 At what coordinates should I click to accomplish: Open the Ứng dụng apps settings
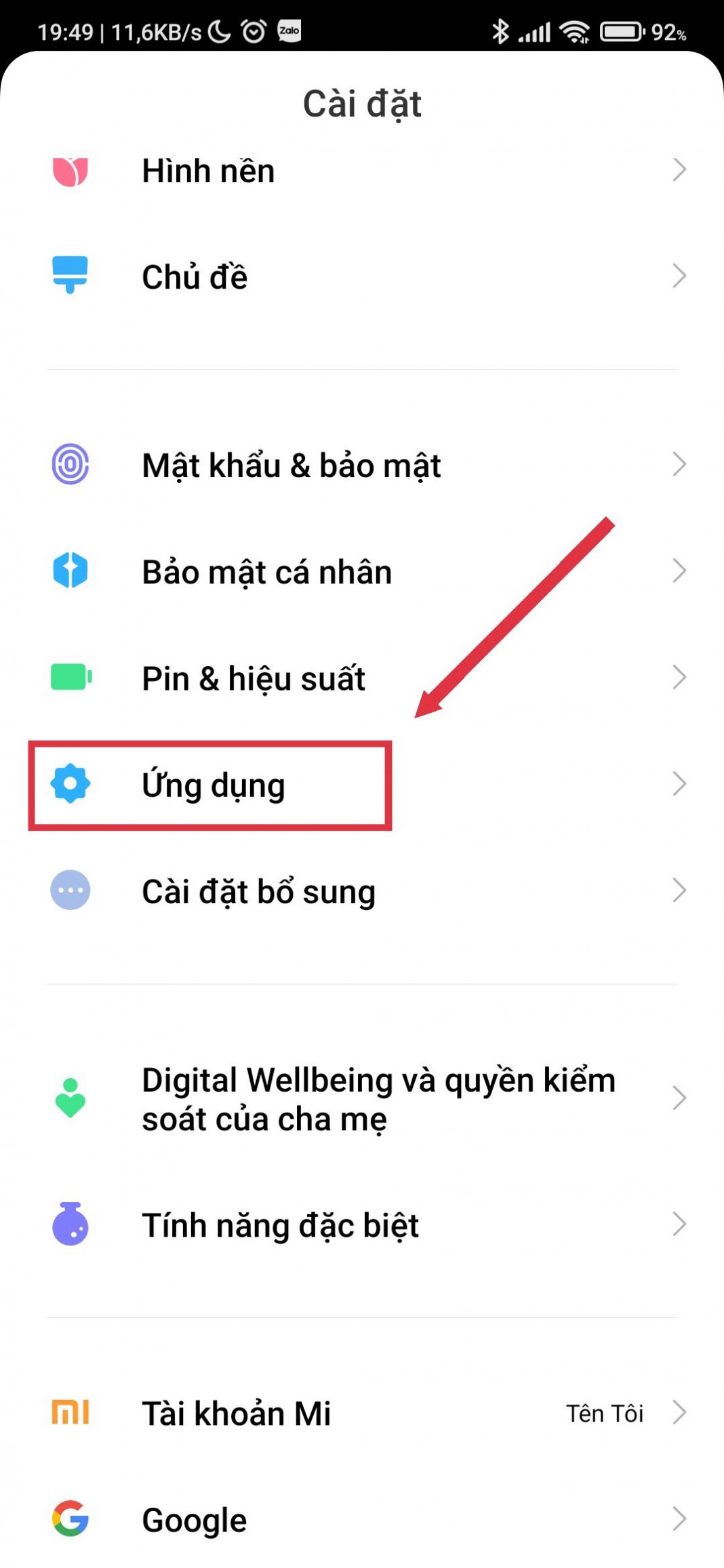[x=213, y=785]
